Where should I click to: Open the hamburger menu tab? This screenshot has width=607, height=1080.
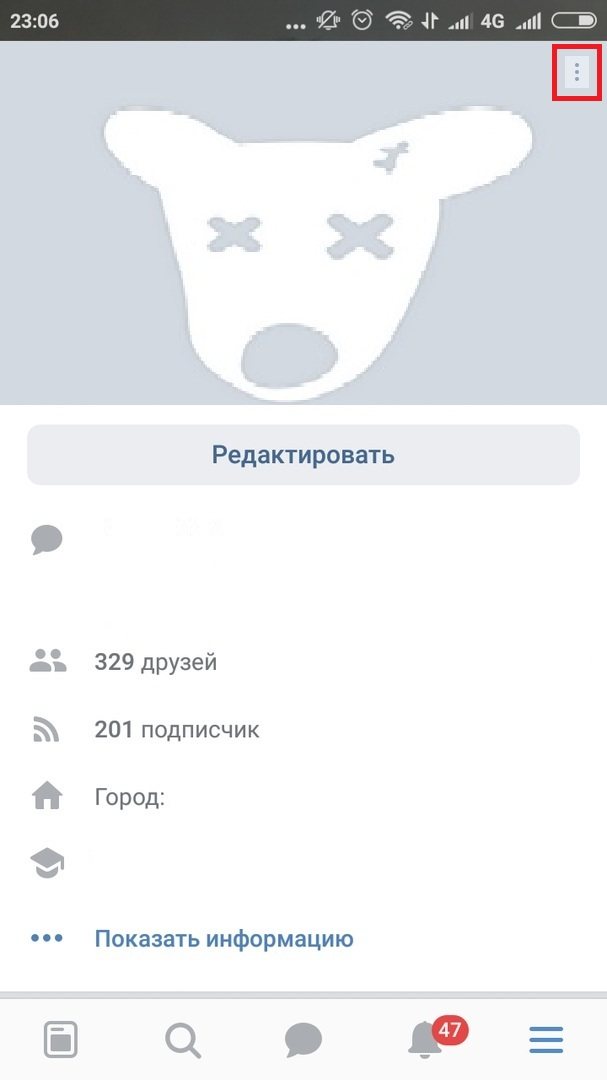[x=546, y=1040]
